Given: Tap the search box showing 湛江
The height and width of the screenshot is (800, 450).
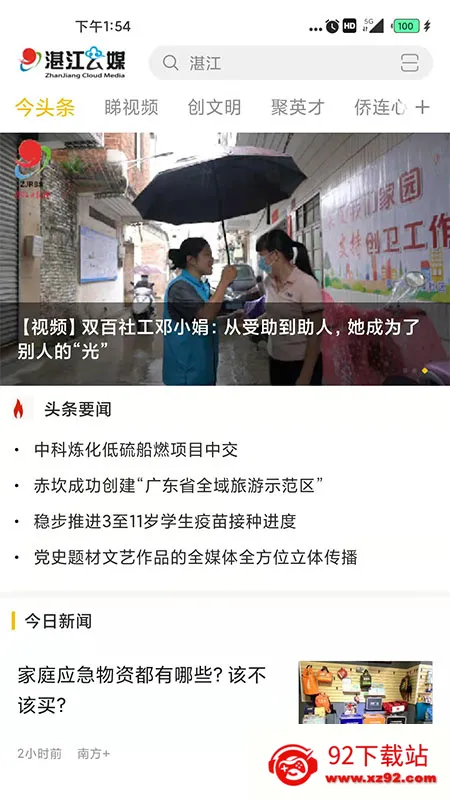Looking at the screenshot, I should pyautogui.click(x=291, y=63).
